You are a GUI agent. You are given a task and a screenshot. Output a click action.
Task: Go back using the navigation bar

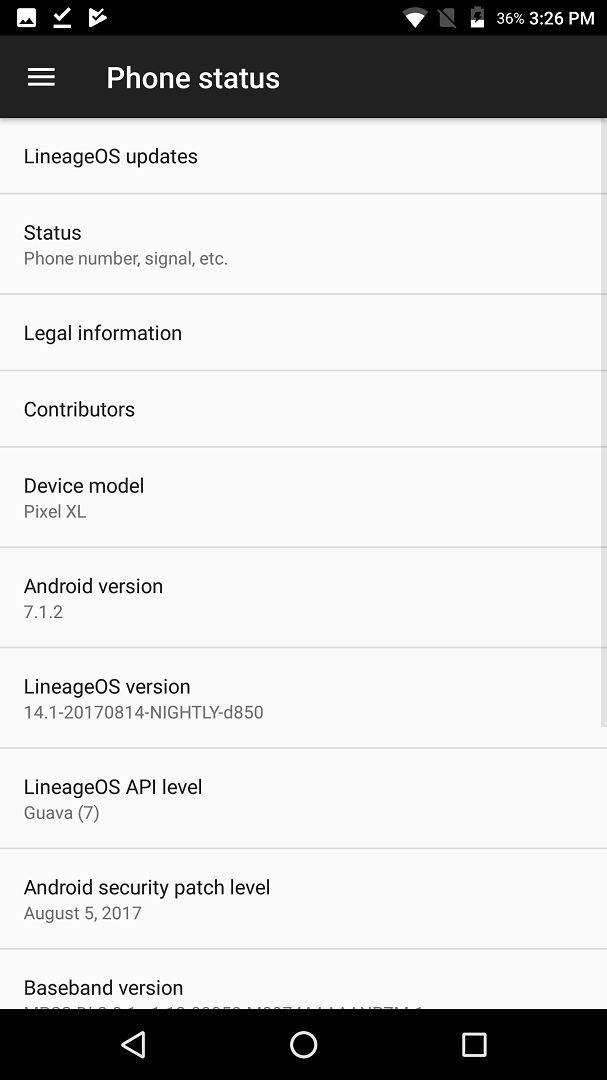point(133,1044)
